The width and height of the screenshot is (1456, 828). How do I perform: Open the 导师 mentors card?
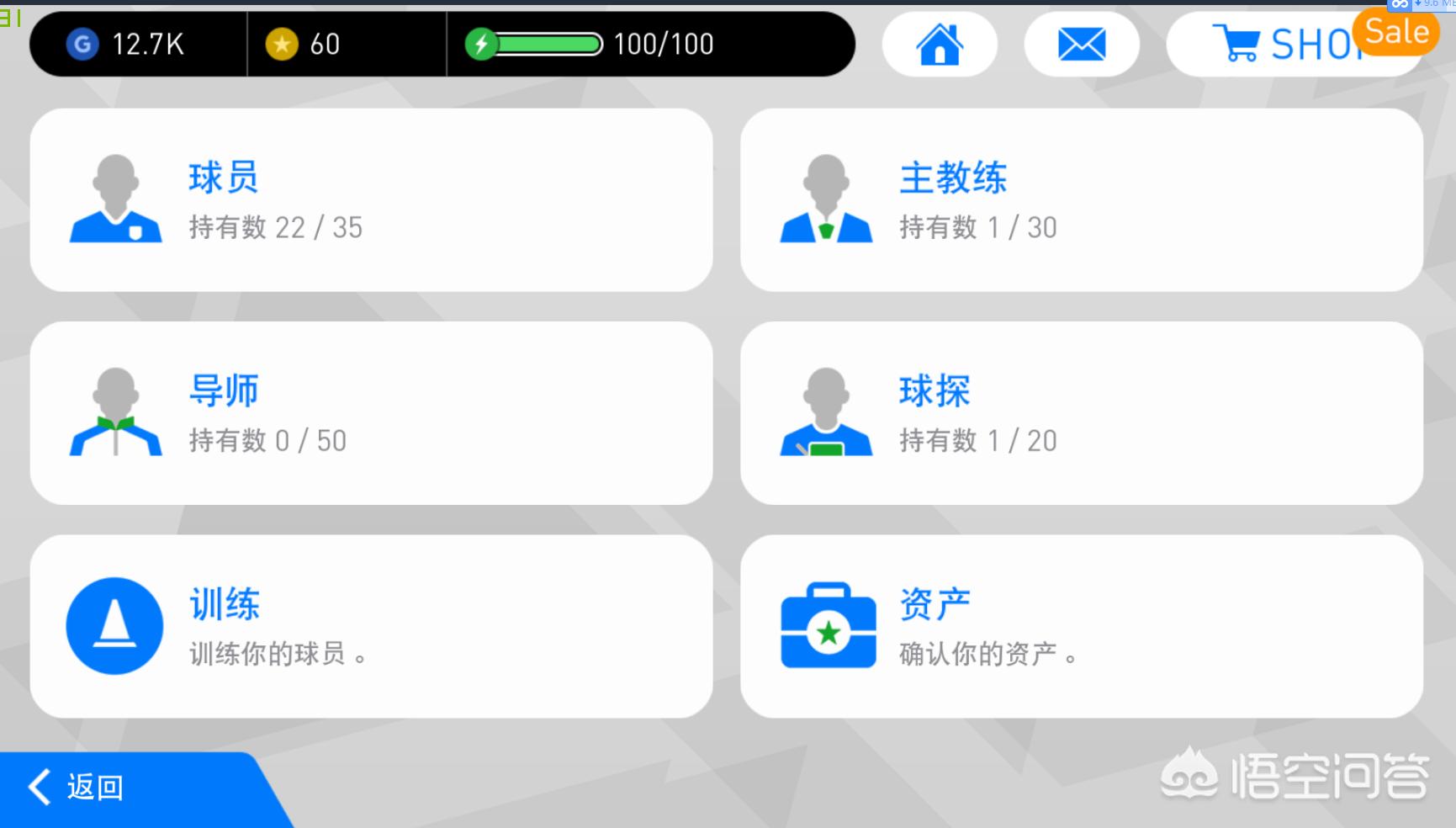(371, 413)
